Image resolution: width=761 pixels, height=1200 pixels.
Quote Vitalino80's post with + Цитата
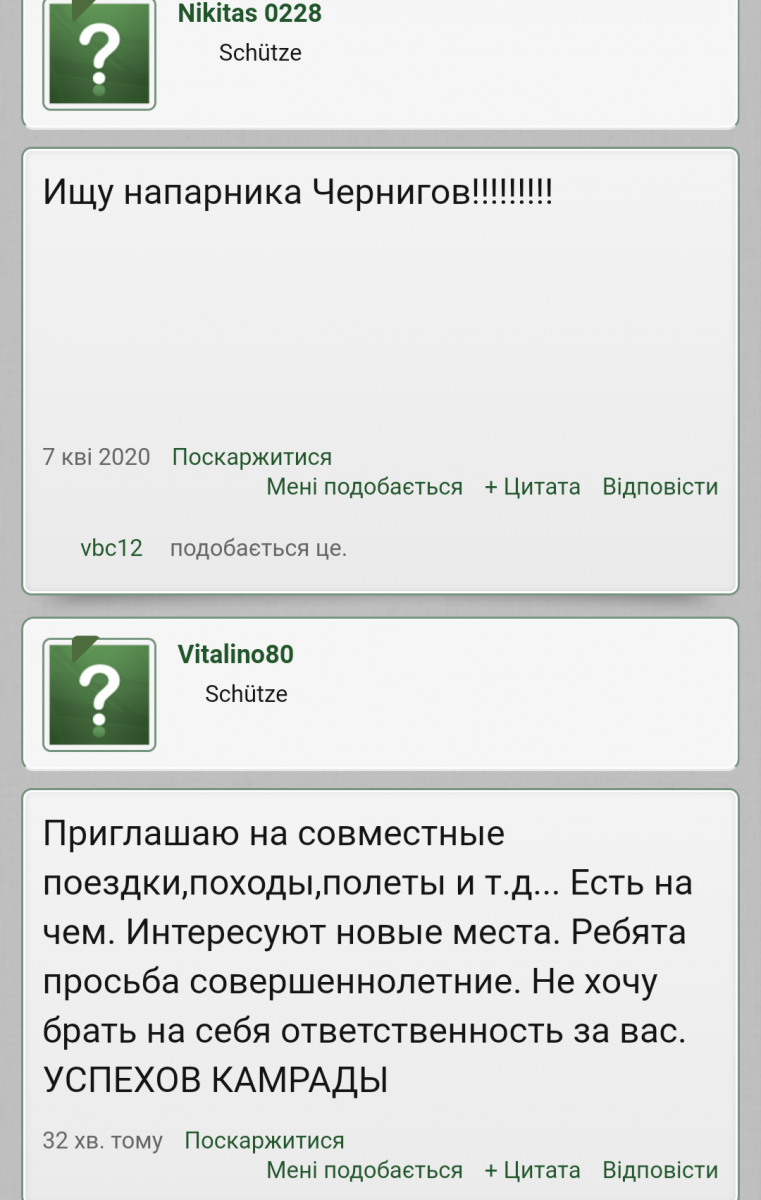point(532,1170)
